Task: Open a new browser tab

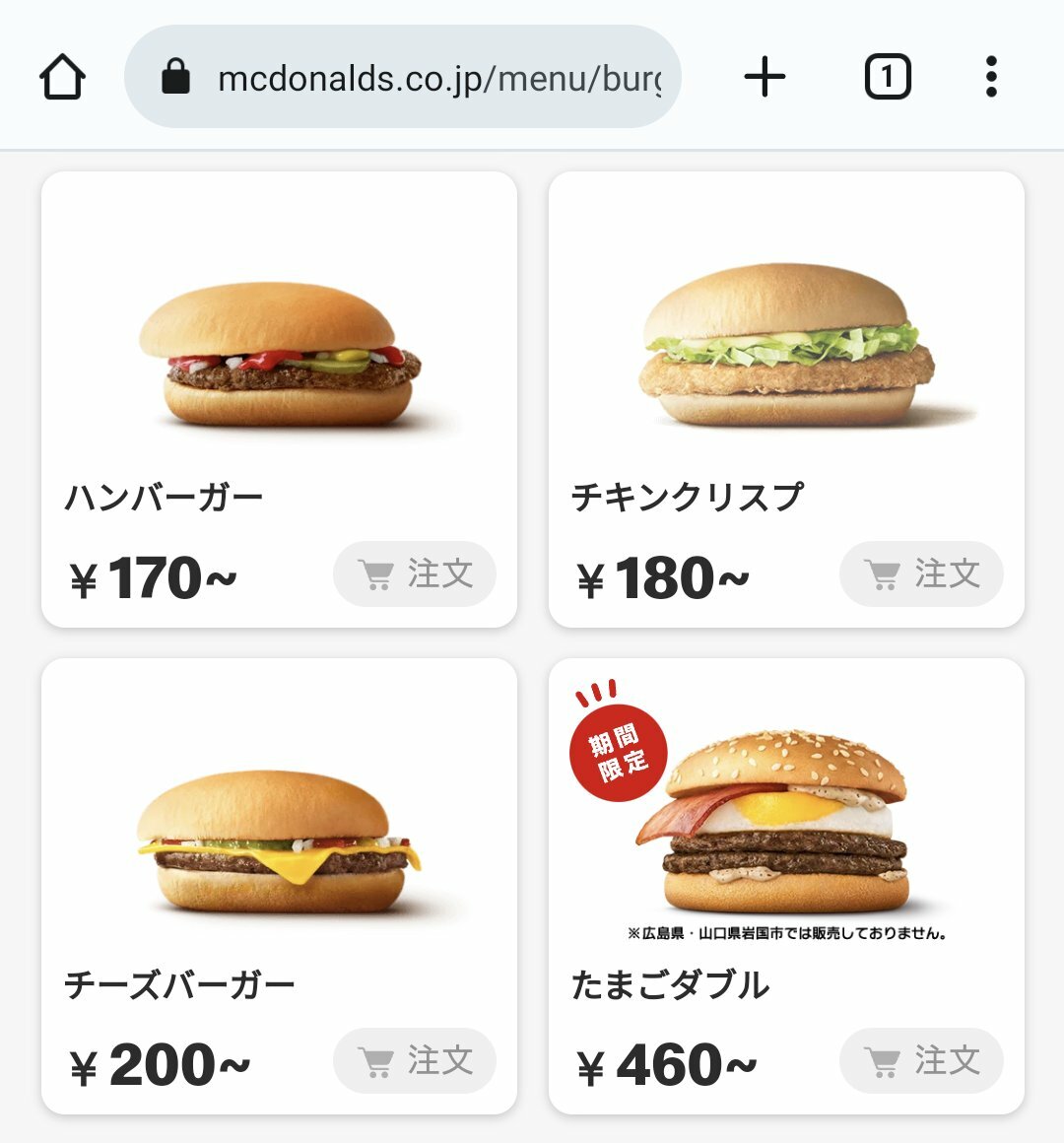Action: point(765,77)
